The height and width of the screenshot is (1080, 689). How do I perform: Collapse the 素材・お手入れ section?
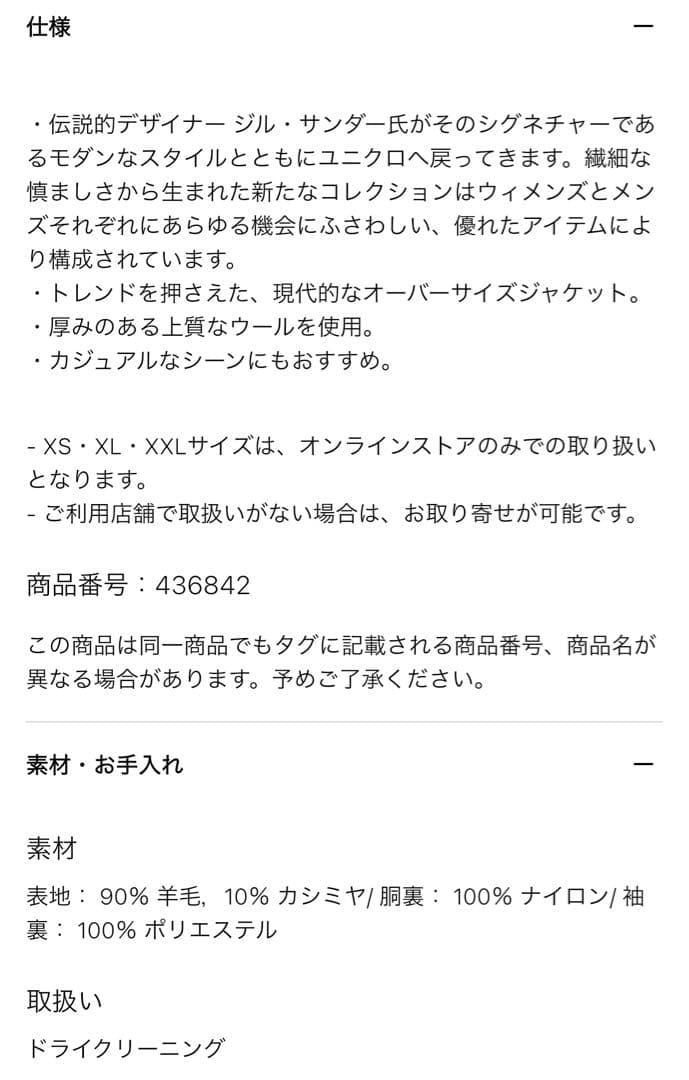click(643, 765)
